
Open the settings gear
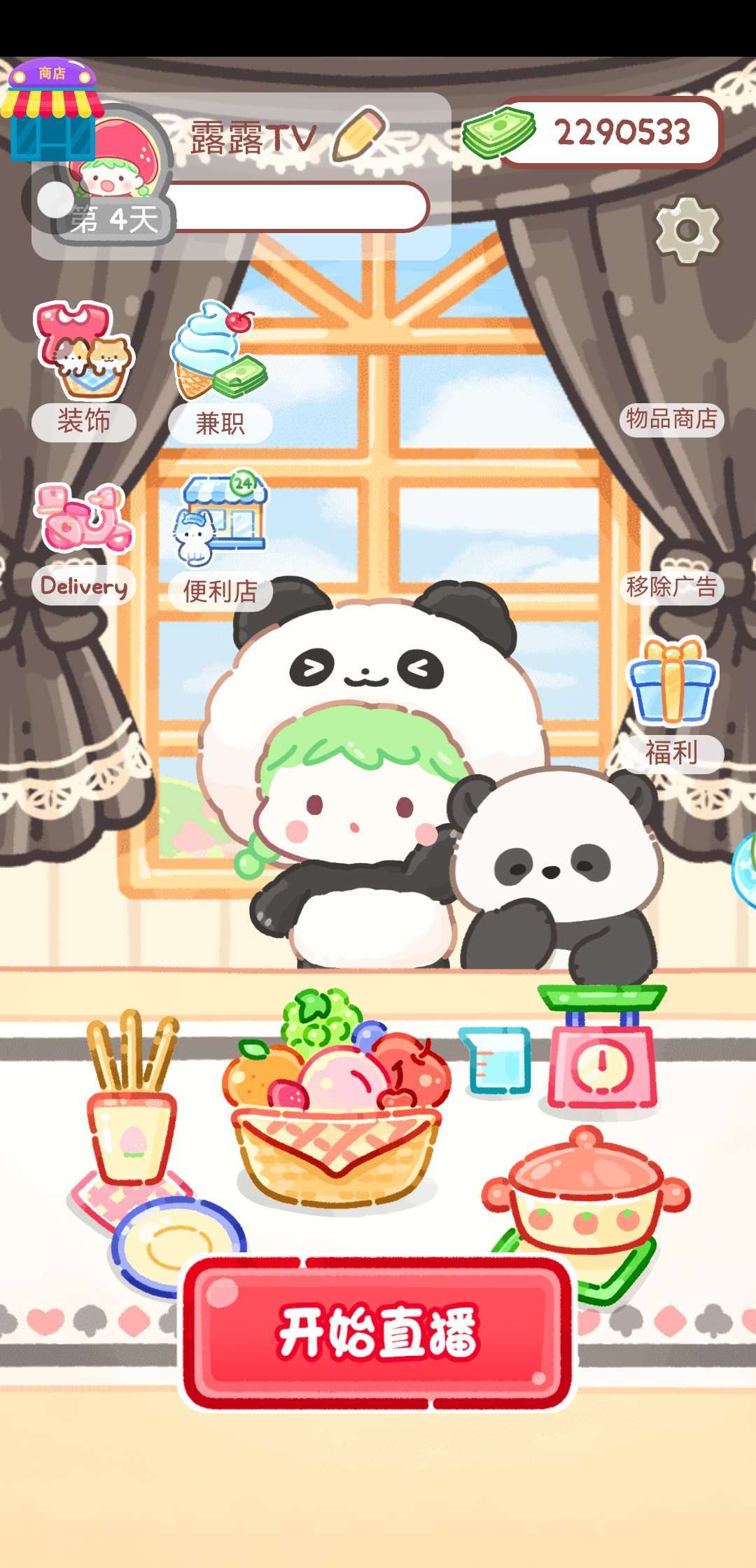[x=687, y=230]
